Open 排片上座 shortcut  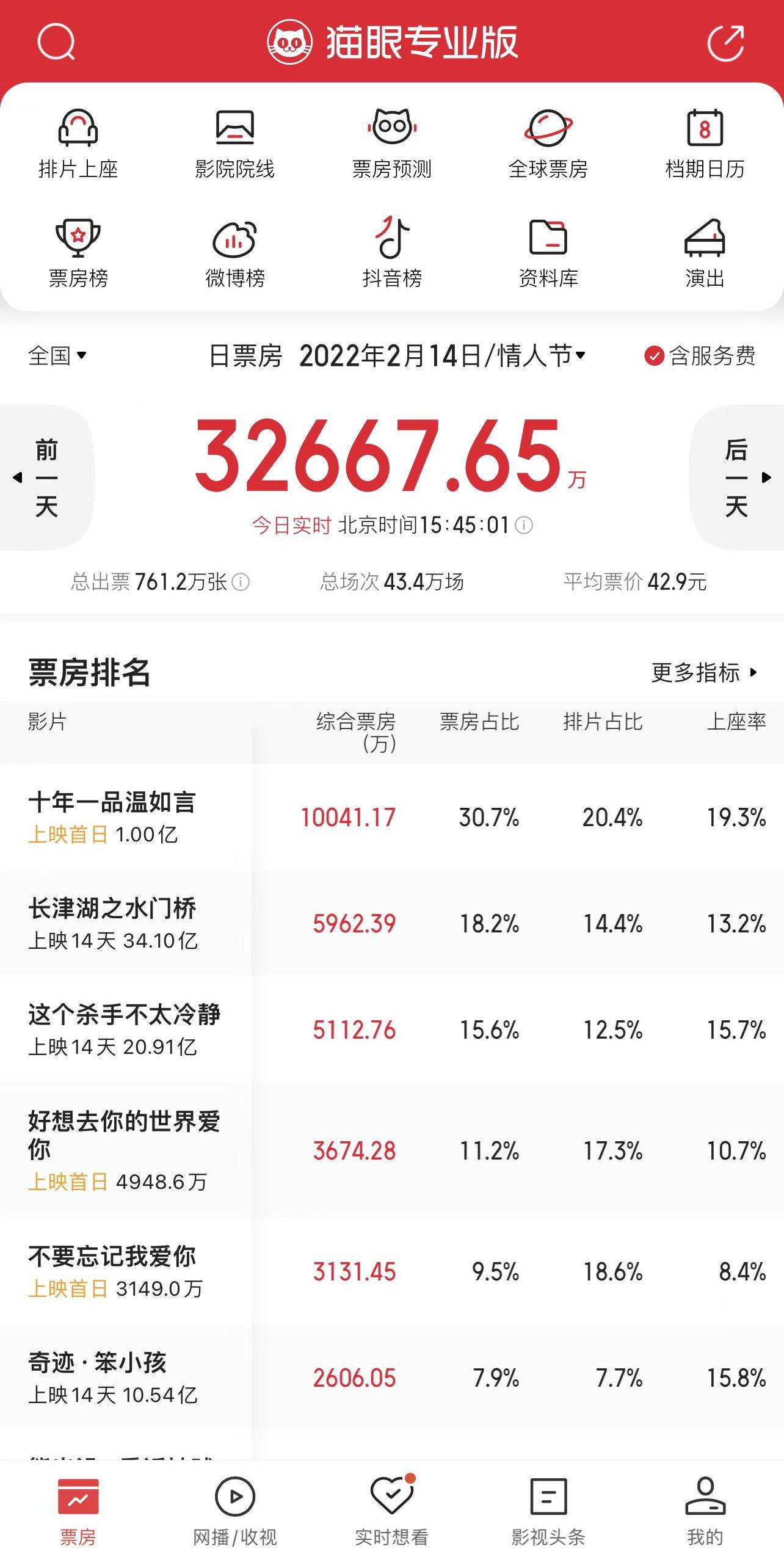(78, 144)
